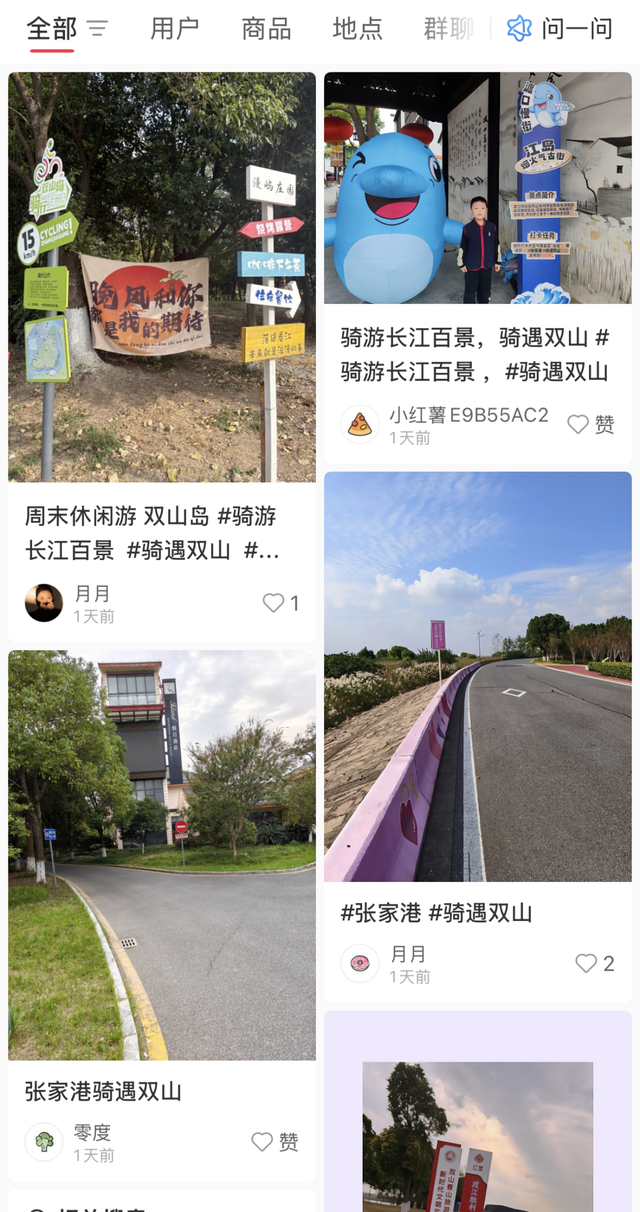Switch to the 商品 tab
The height and width of the screenshot is (1212, 640).
tap(266, 29)
